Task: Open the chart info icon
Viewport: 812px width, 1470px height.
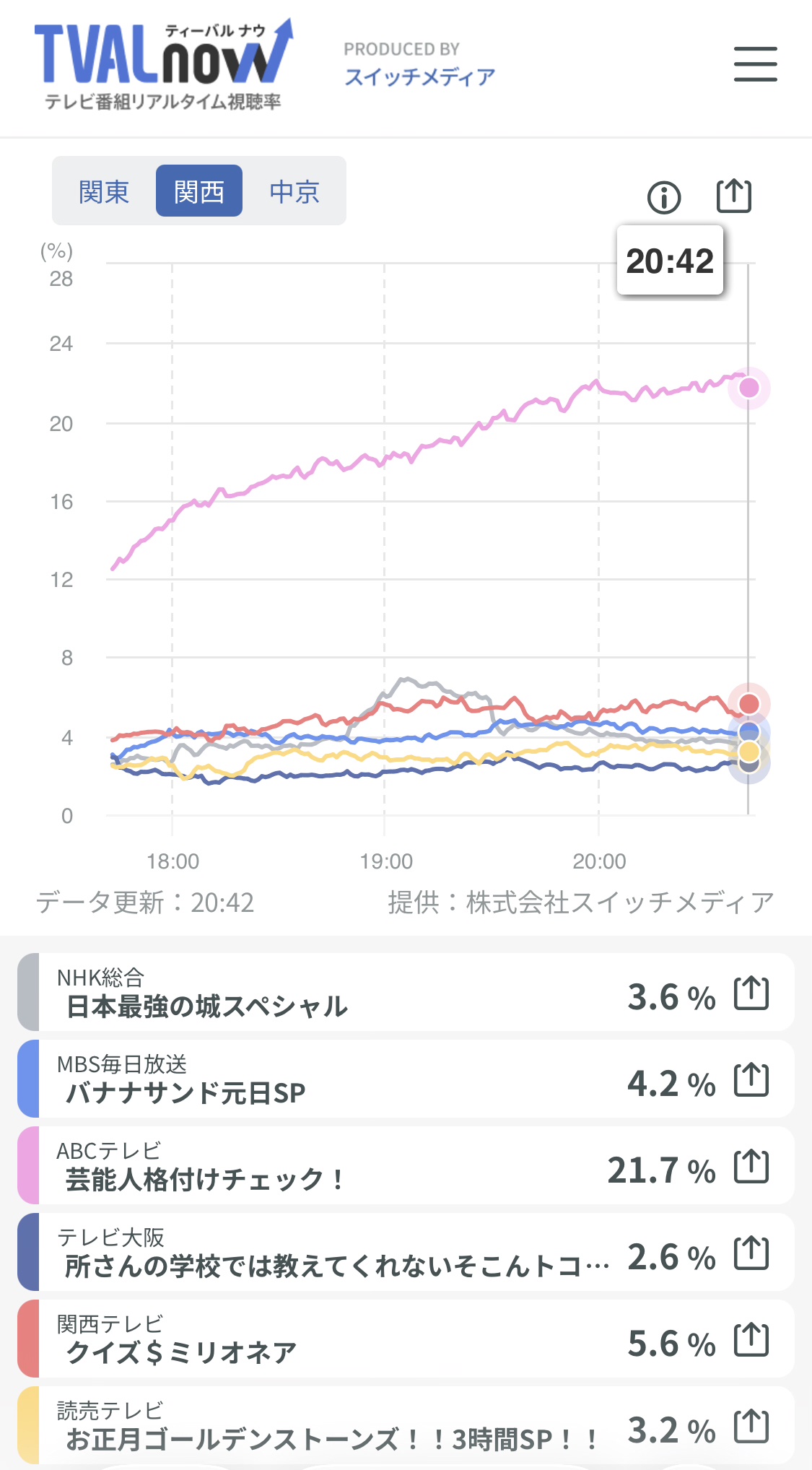Action: tap(664, 197)
